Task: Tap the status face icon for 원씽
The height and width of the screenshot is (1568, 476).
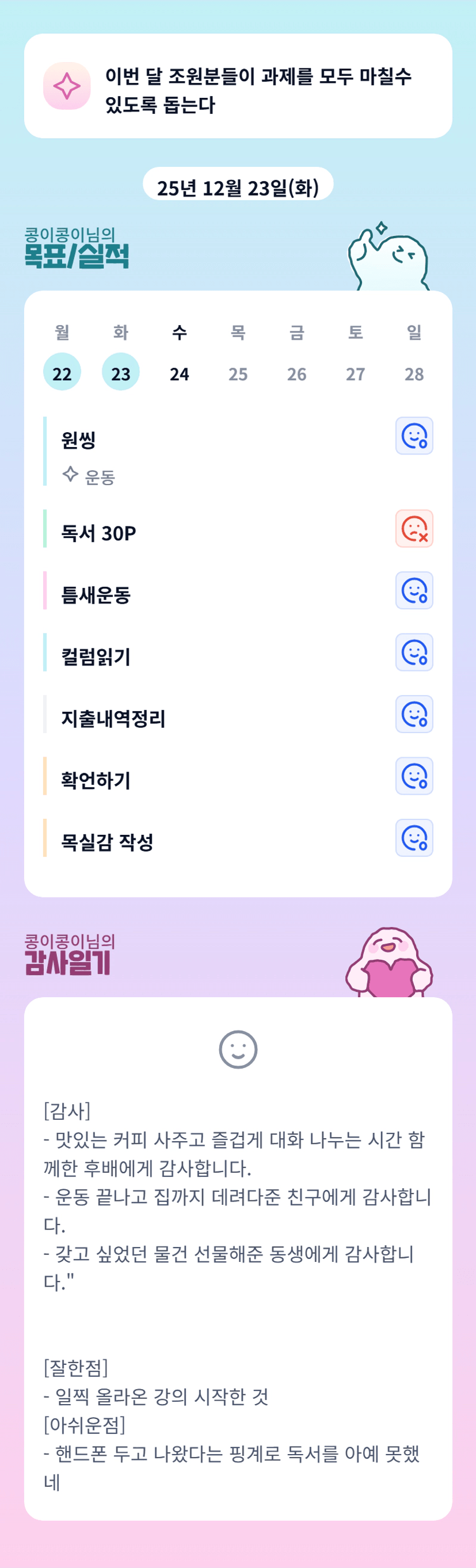Action: (414, 436)
